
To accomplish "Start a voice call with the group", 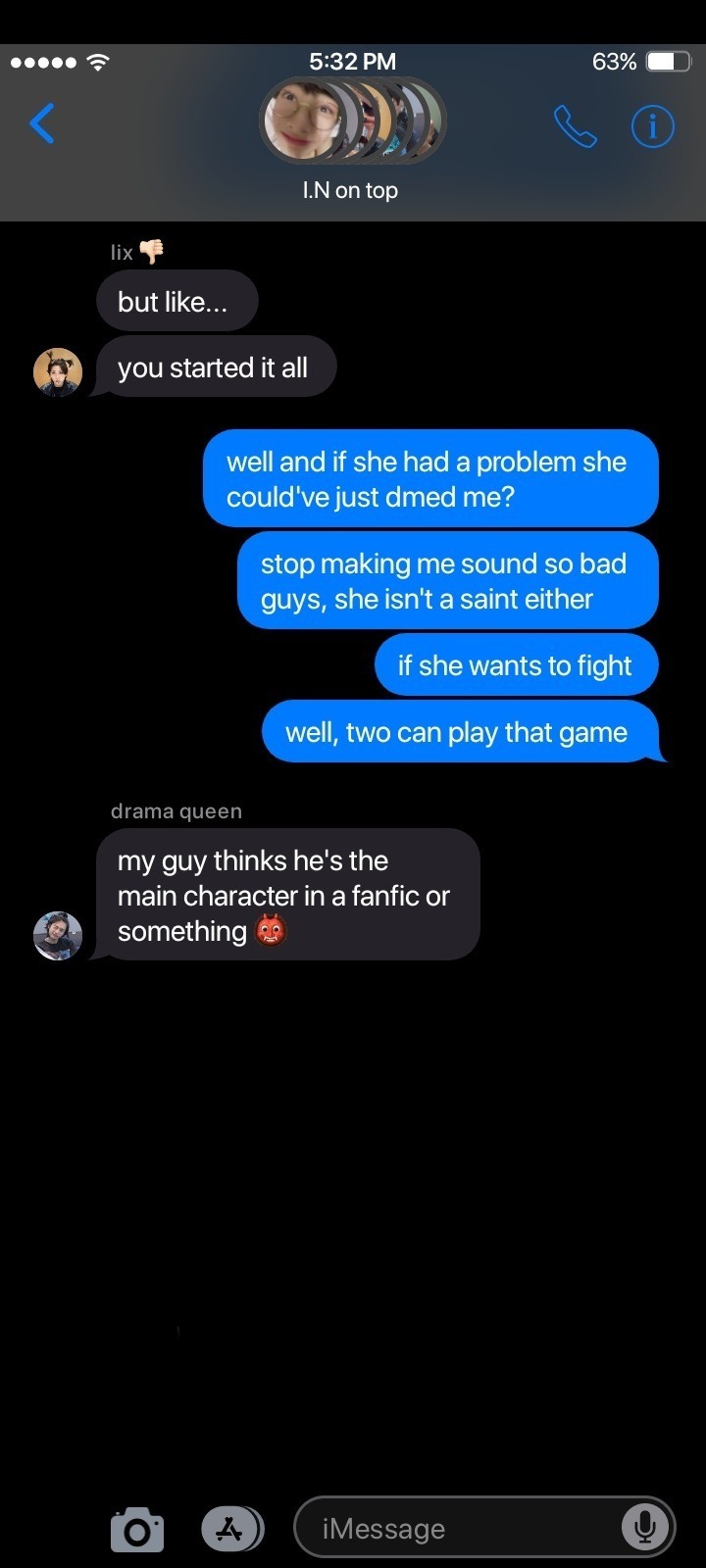I will [x=575, y=126].
